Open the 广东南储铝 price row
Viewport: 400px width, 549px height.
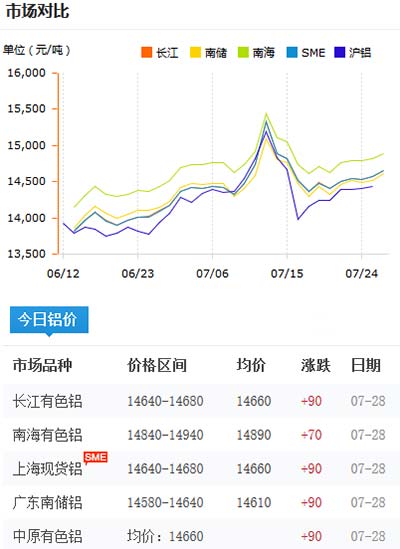click(200, 502)
